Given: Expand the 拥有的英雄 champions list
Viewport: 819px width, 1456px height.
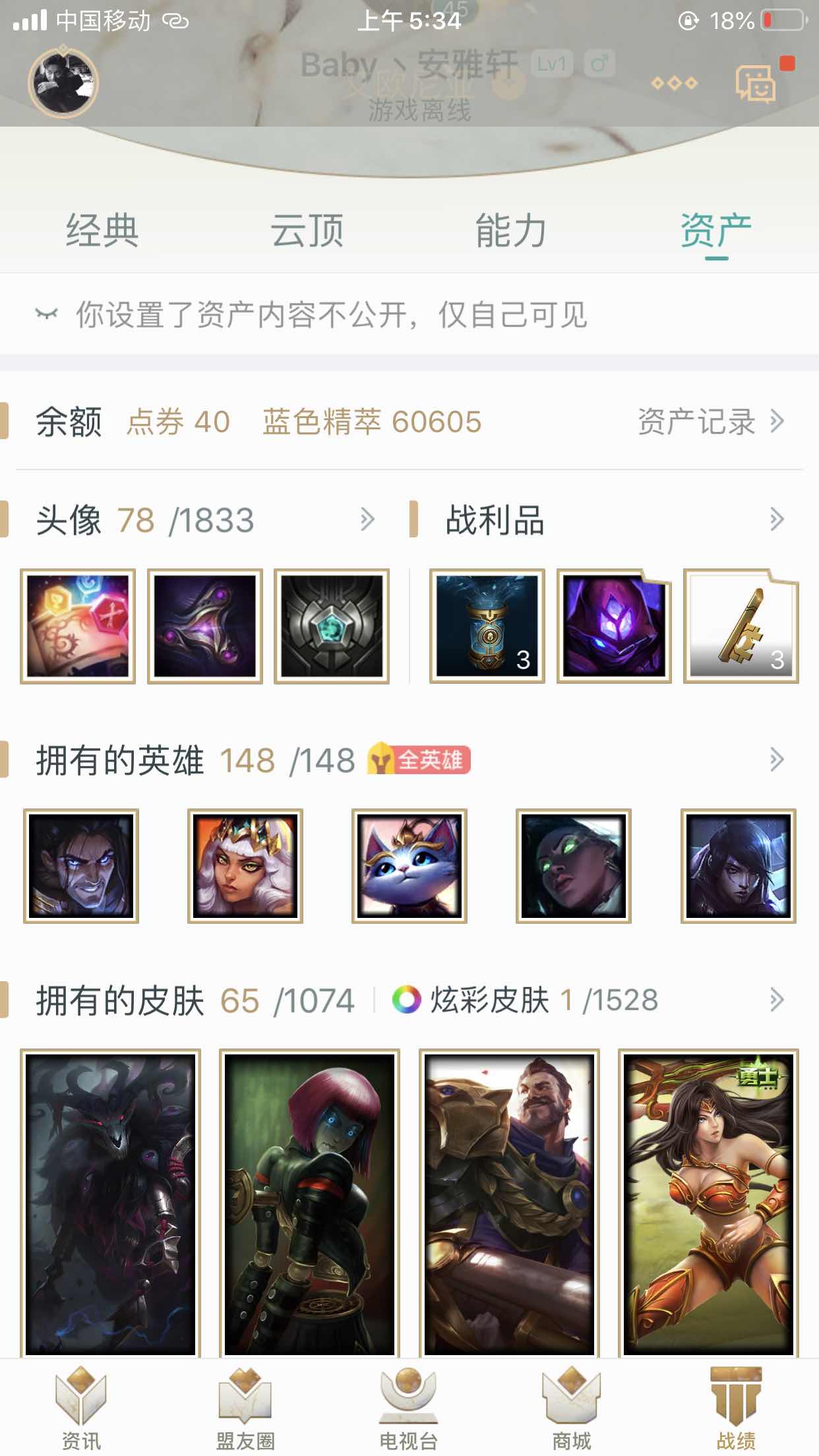Looking at the screenshot, I should (776, 760).
